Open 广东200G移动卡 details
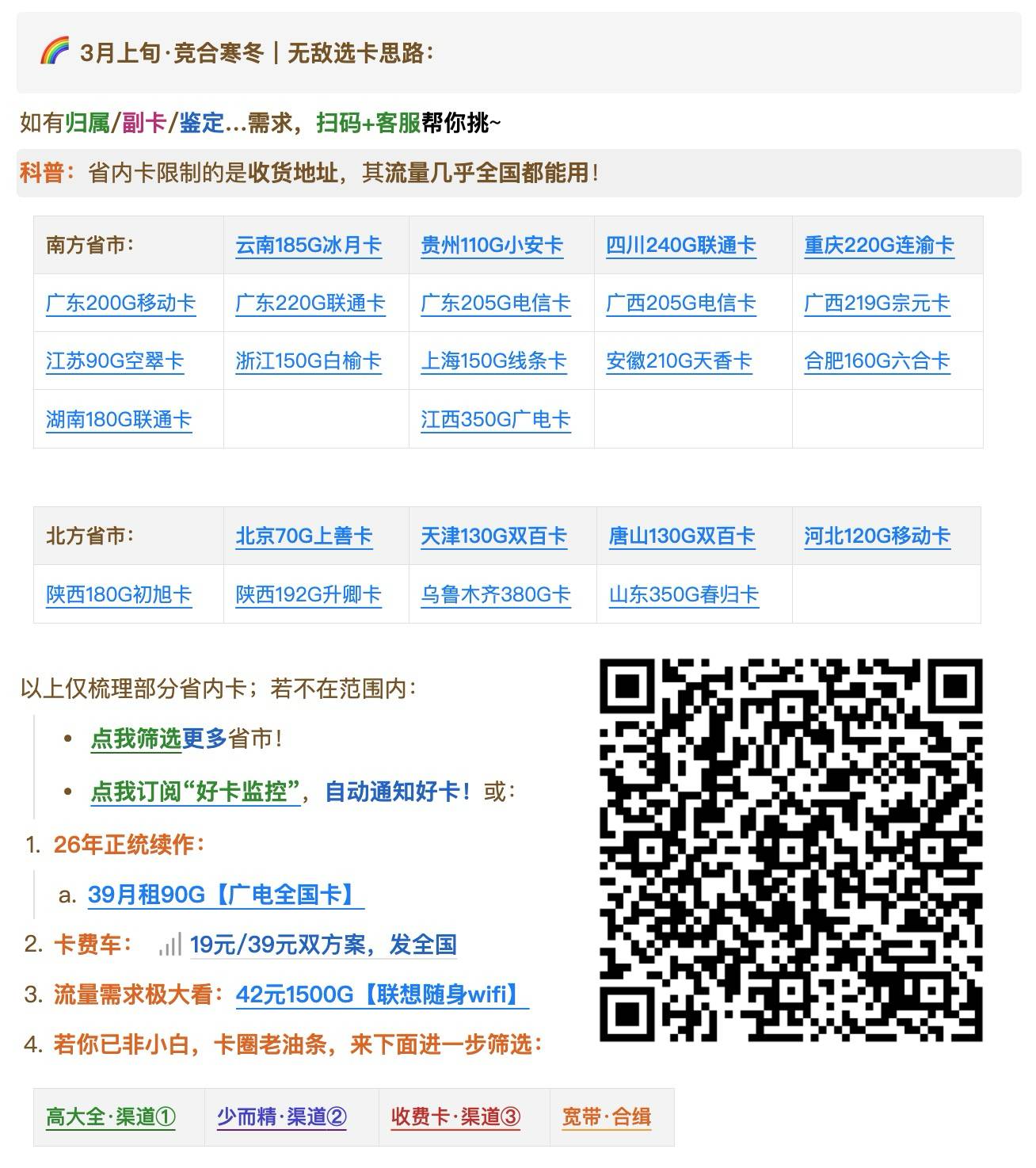 120,303
